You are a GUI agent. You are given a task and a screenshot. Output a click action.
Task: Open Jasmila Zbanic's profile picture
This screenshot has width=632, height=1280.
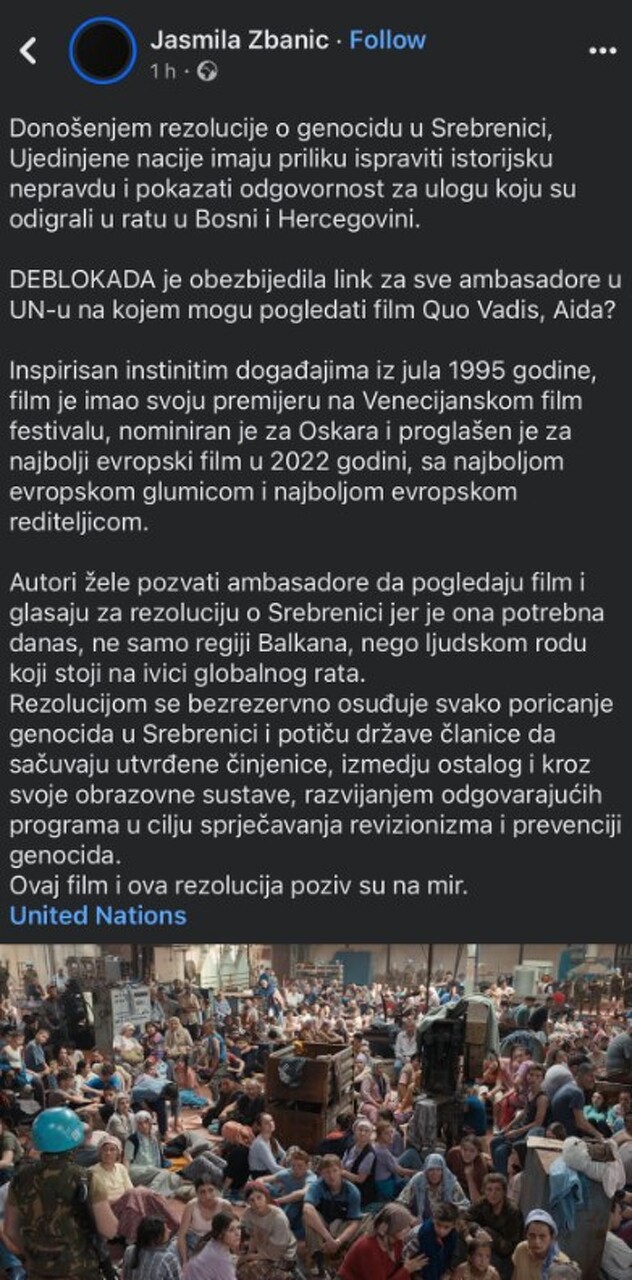click(102, 50)
